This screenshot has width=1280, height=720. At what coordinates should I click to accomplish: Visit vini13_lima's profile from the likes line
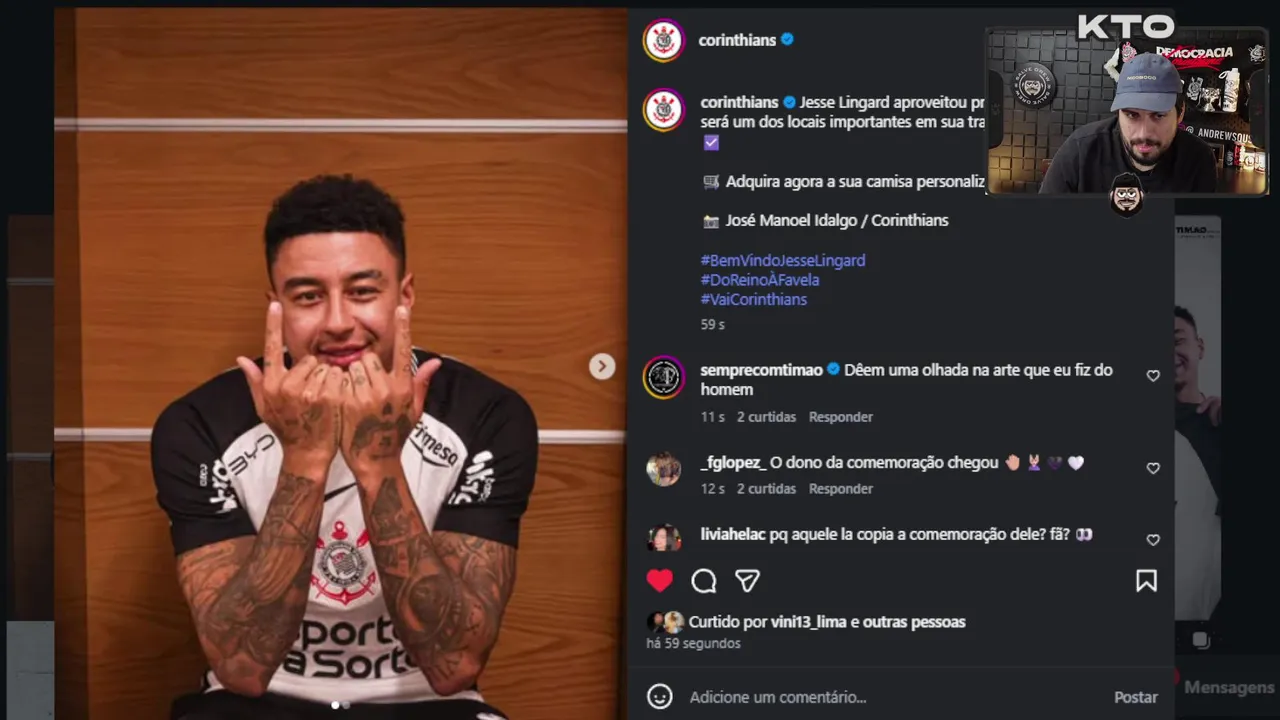pos(809,622)
